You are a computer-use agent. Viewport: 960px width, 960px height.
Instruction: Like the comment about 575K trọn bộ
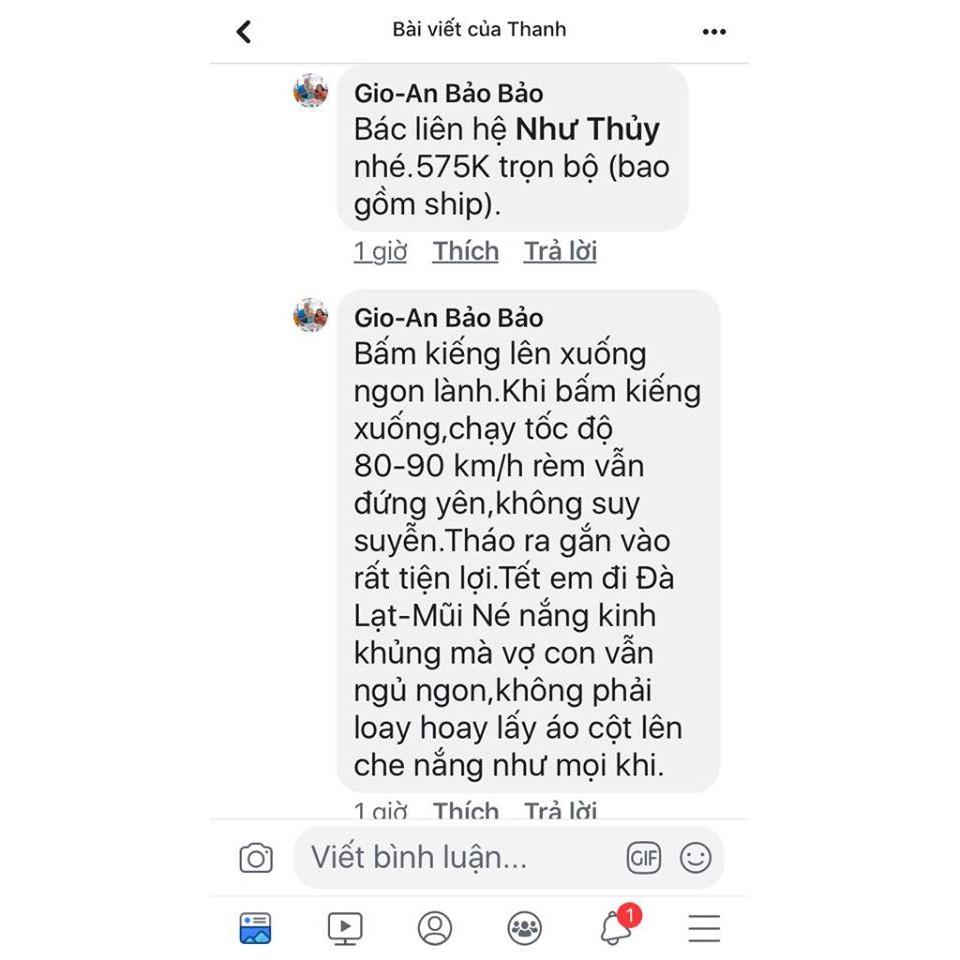click(465, 251)
